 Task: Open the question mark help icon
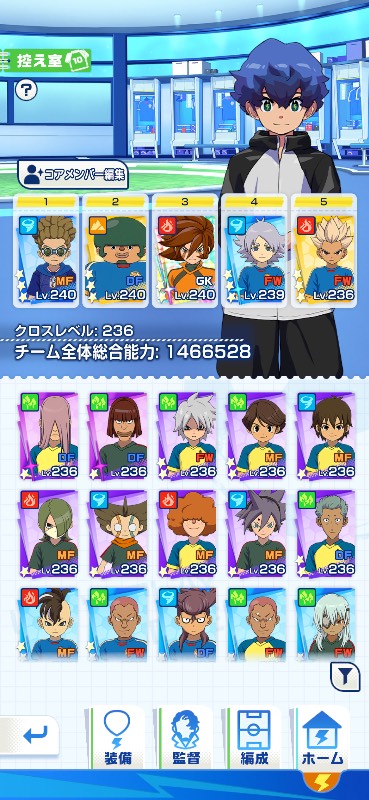(x=26, y=90)
